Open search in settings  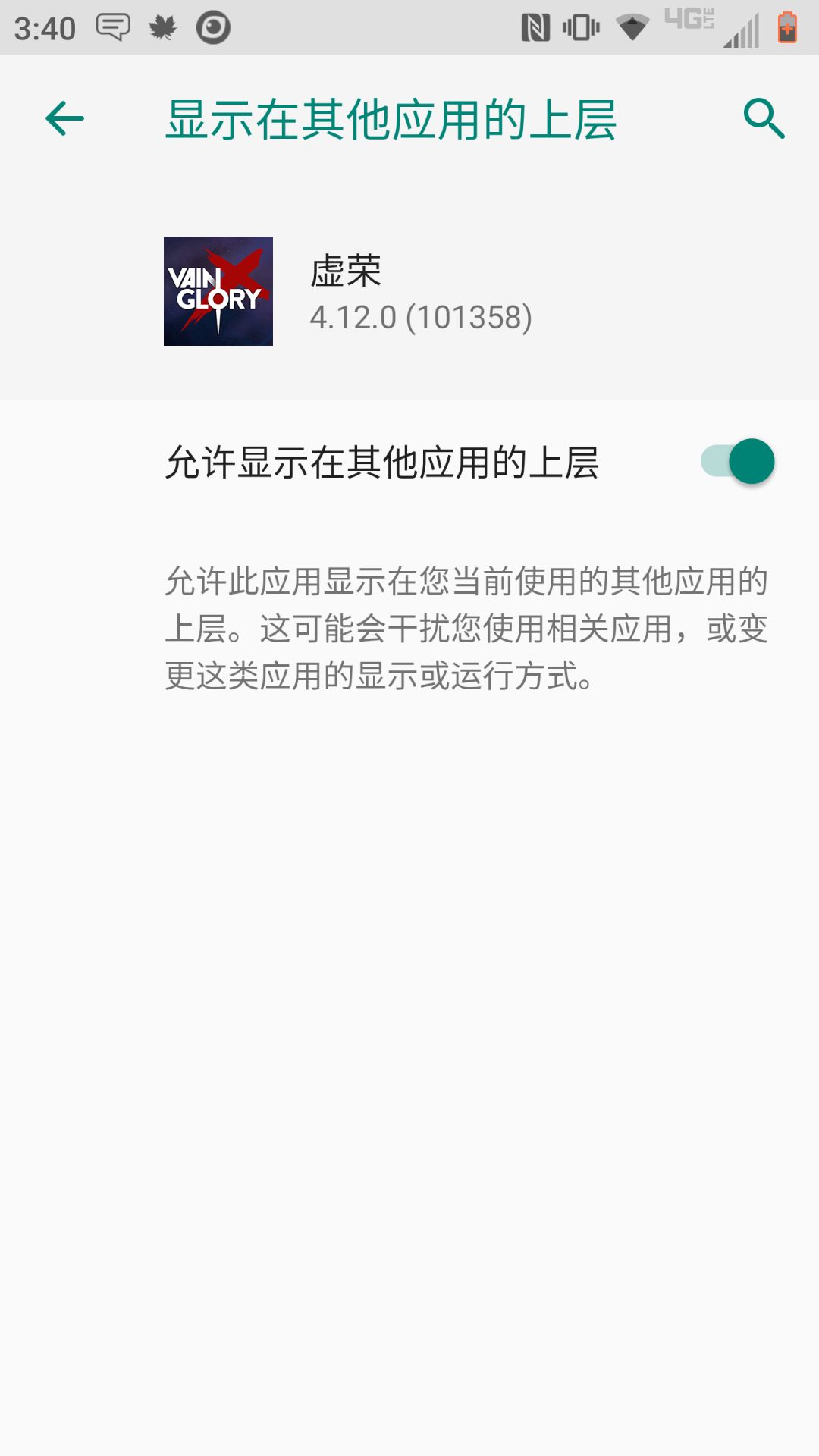coord(763,117)
